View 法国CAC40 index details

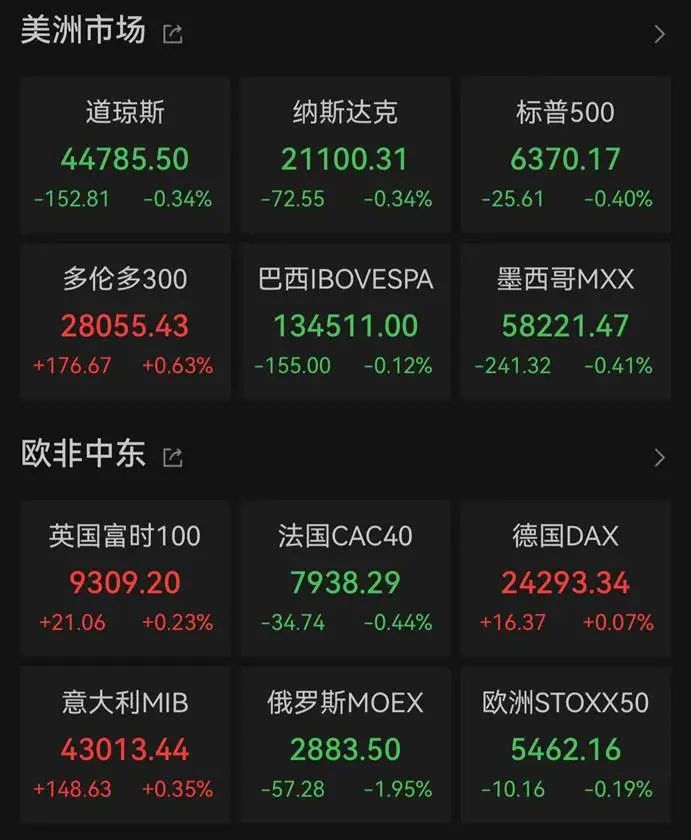coord(345,579)
